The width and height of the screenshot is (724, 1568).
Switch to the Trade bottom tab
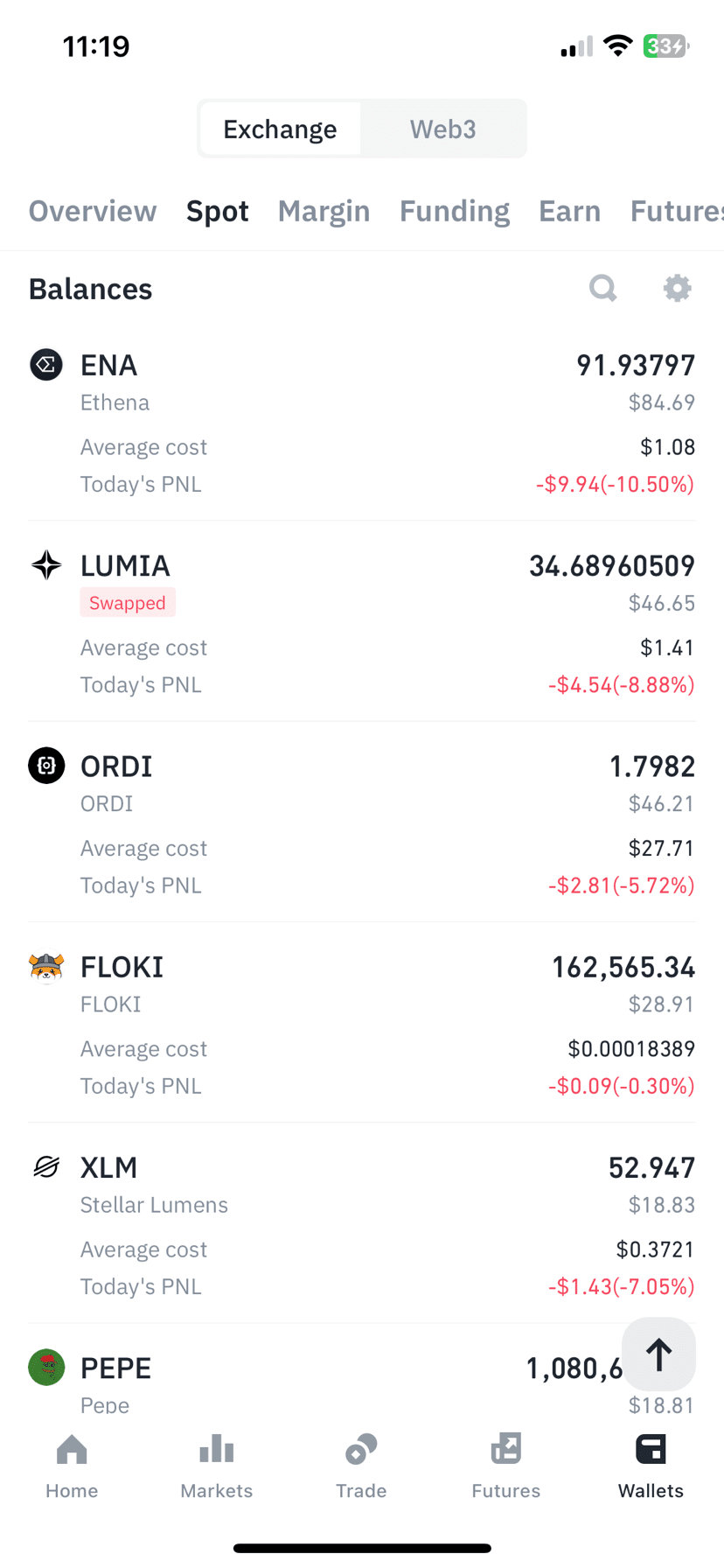click(x=361, y=1466)
